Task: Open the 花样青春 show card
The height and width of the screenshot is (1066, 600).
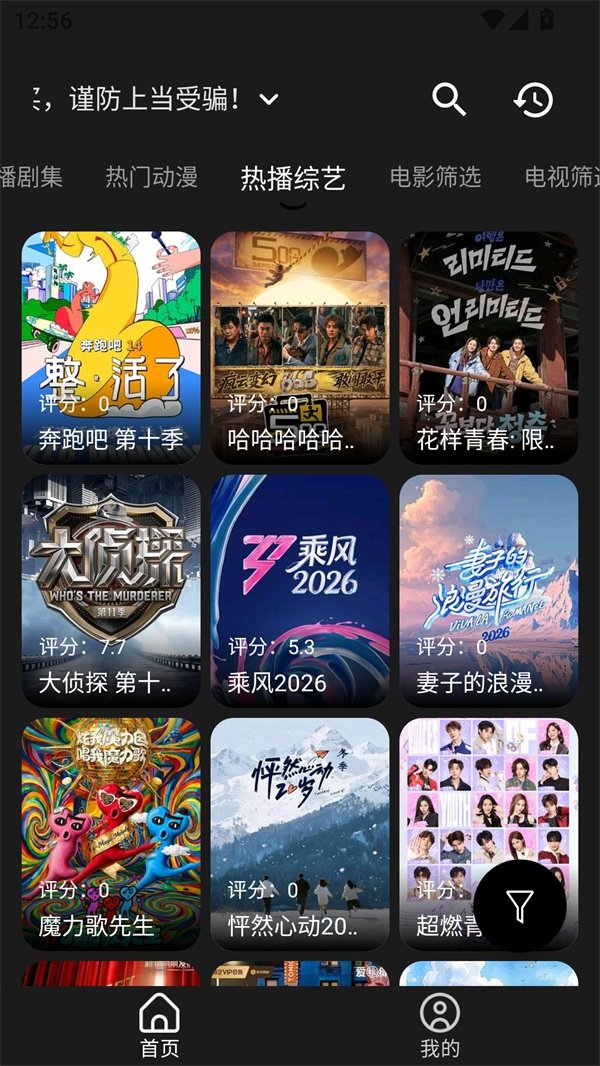Action: point(489,347)
